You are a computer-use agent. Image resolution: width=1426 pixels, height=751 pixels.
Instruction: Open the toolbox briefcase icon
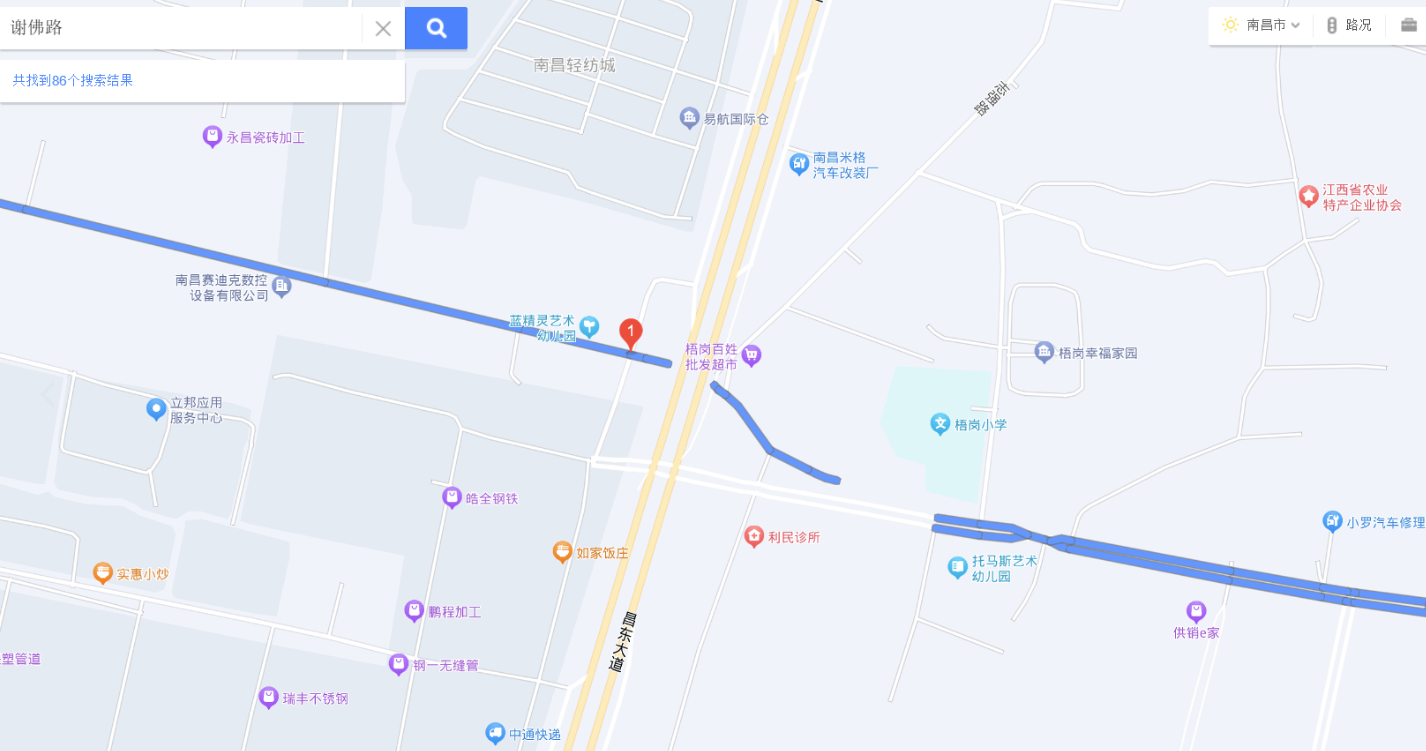click(x=1408, y=25)
